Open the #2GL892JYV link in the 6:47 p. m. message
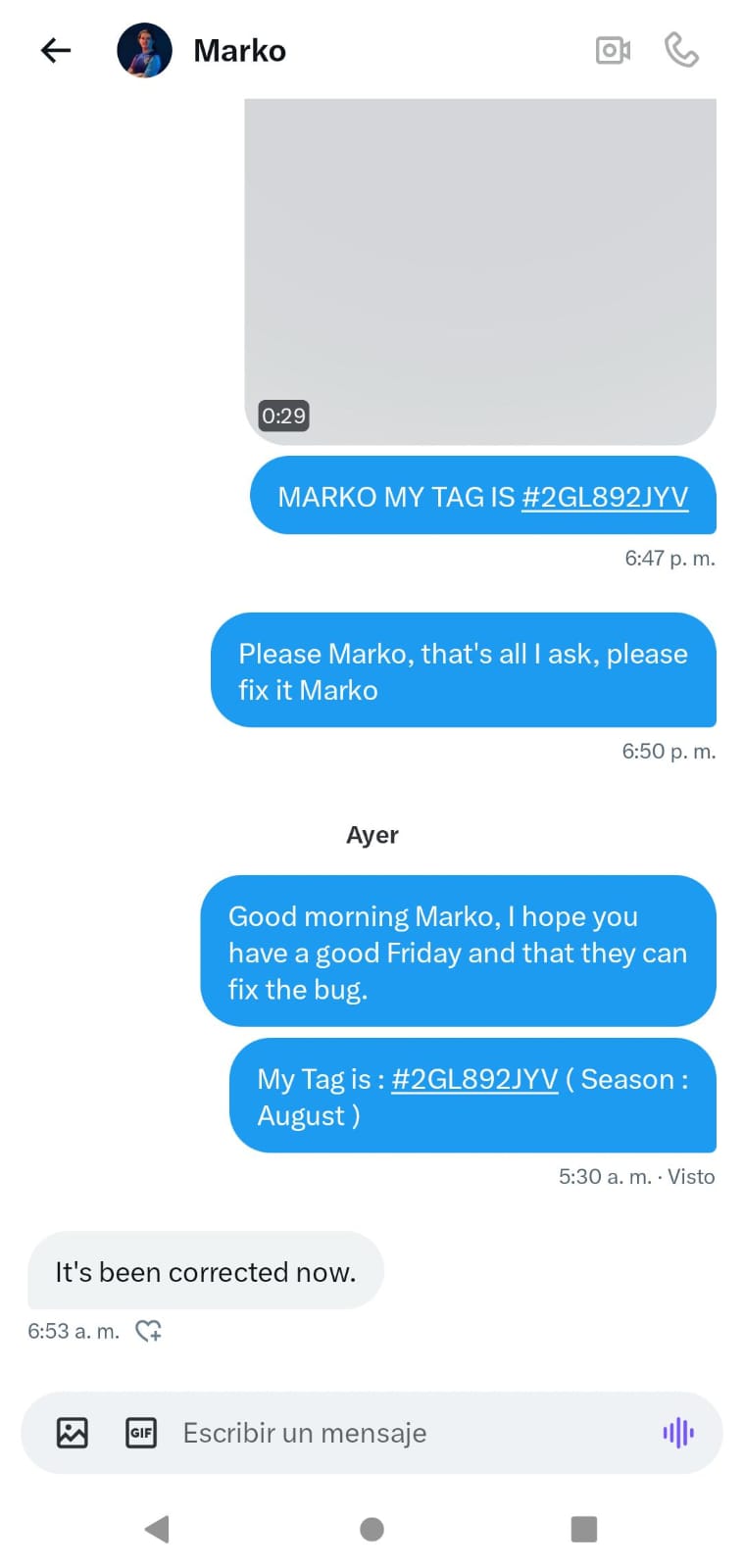Image resolution: width=744 pixels, height=1568 pixels. click(604, 497)
